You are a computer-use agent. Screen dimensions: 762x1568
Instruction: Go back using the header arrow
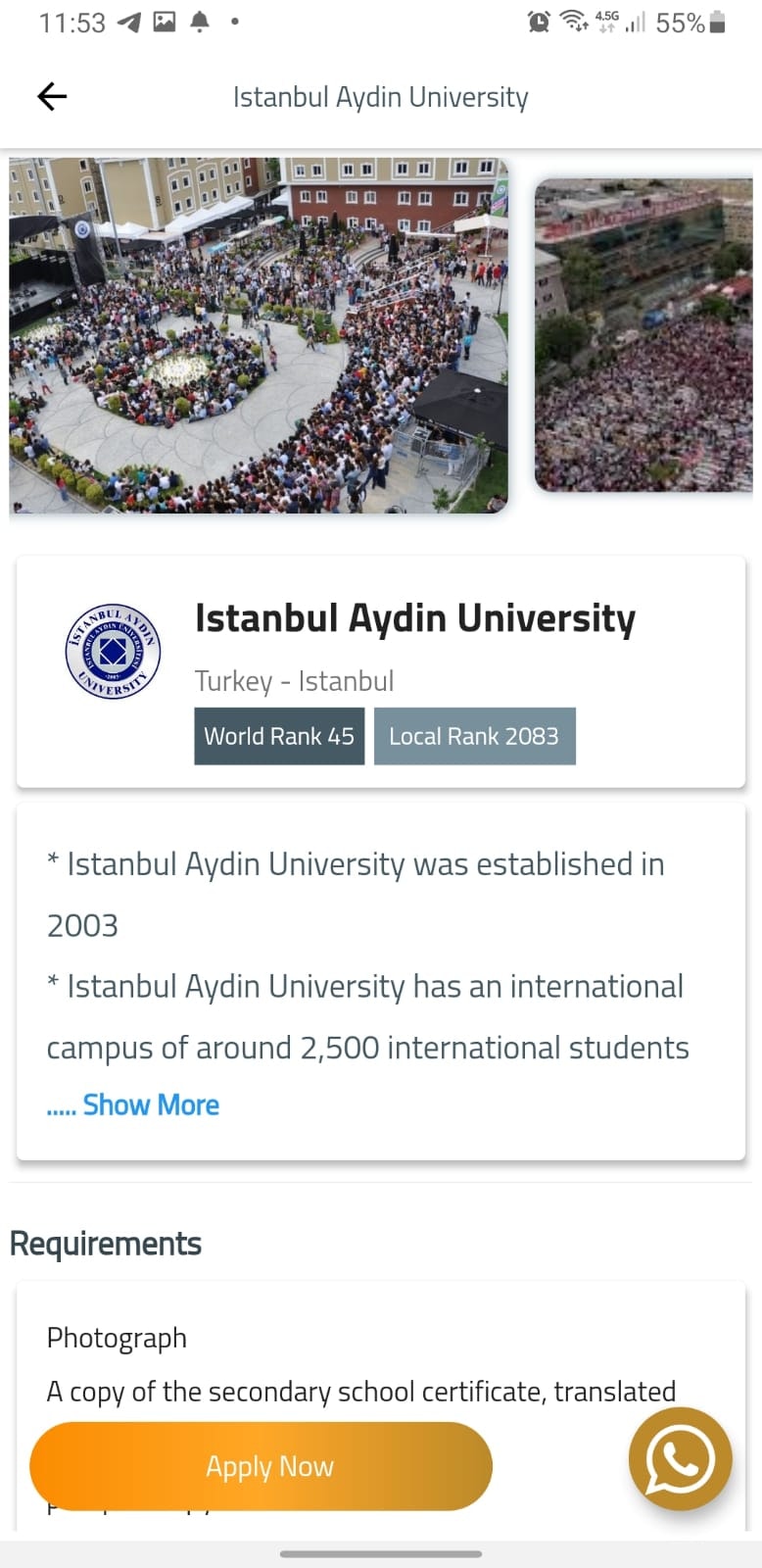click(52, 96)
